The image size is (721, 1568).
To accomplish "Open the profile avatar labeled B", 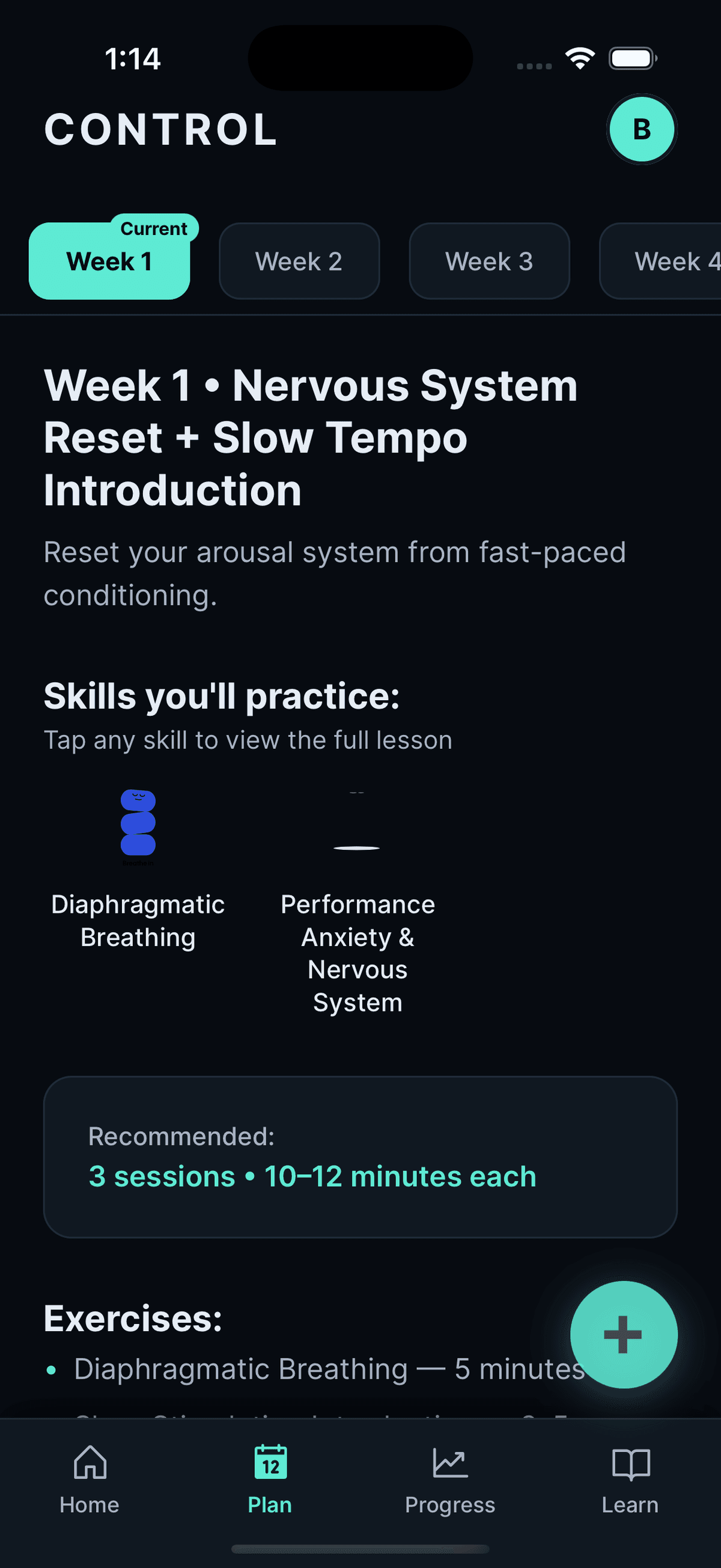I will point(641,129).
